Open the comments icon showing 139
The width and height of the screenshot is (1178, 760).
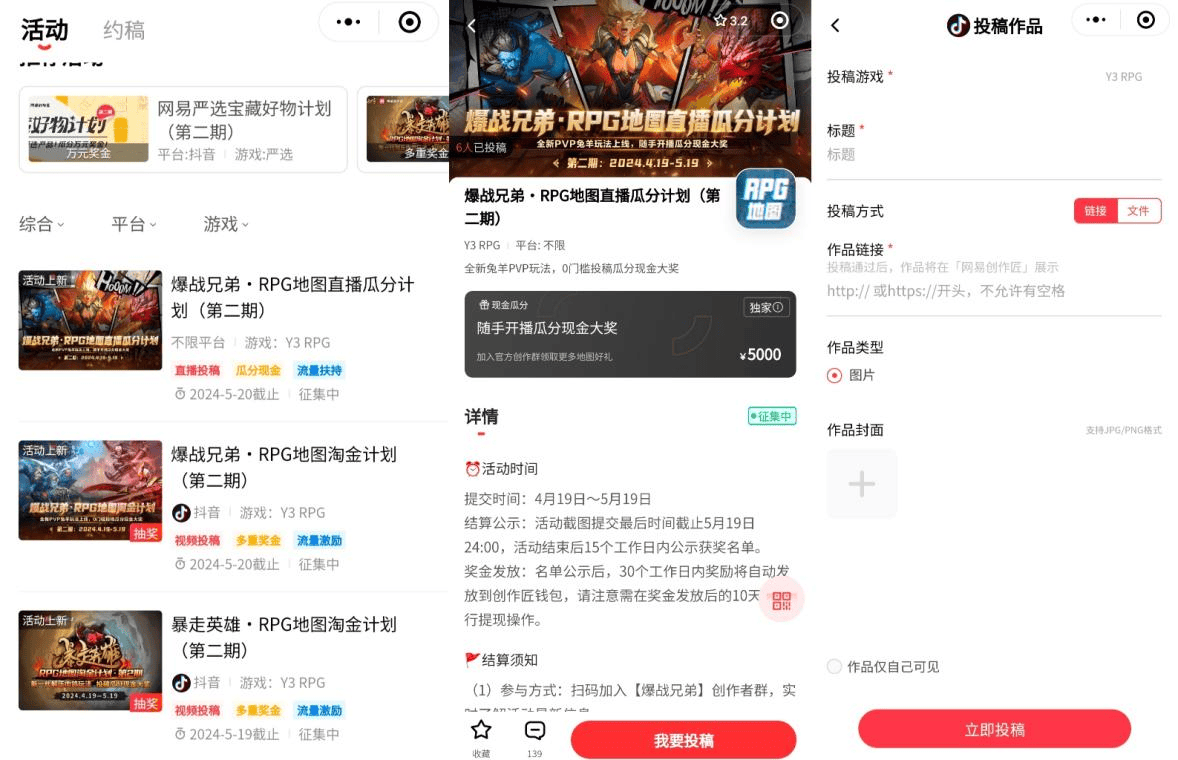(x=535, y=735)
